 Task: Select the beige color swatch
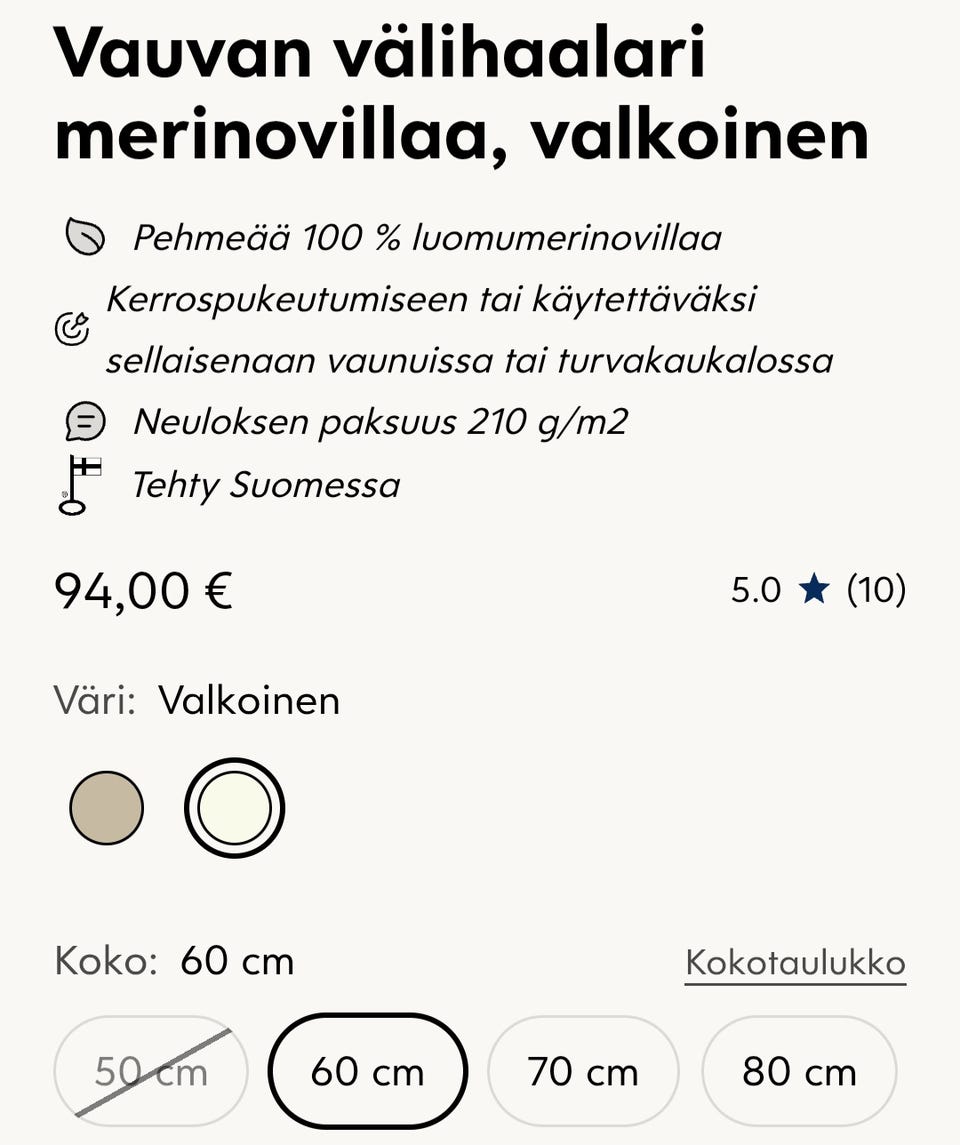point(106,806)
